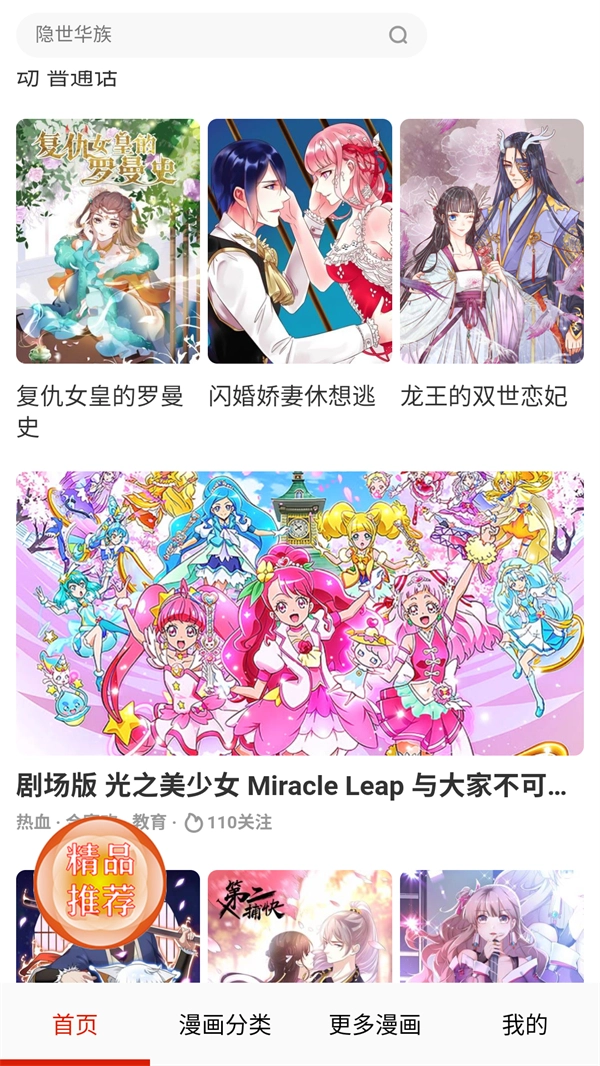
Task: Tap the 精品推荐 floating button
Action: (100, 880)
